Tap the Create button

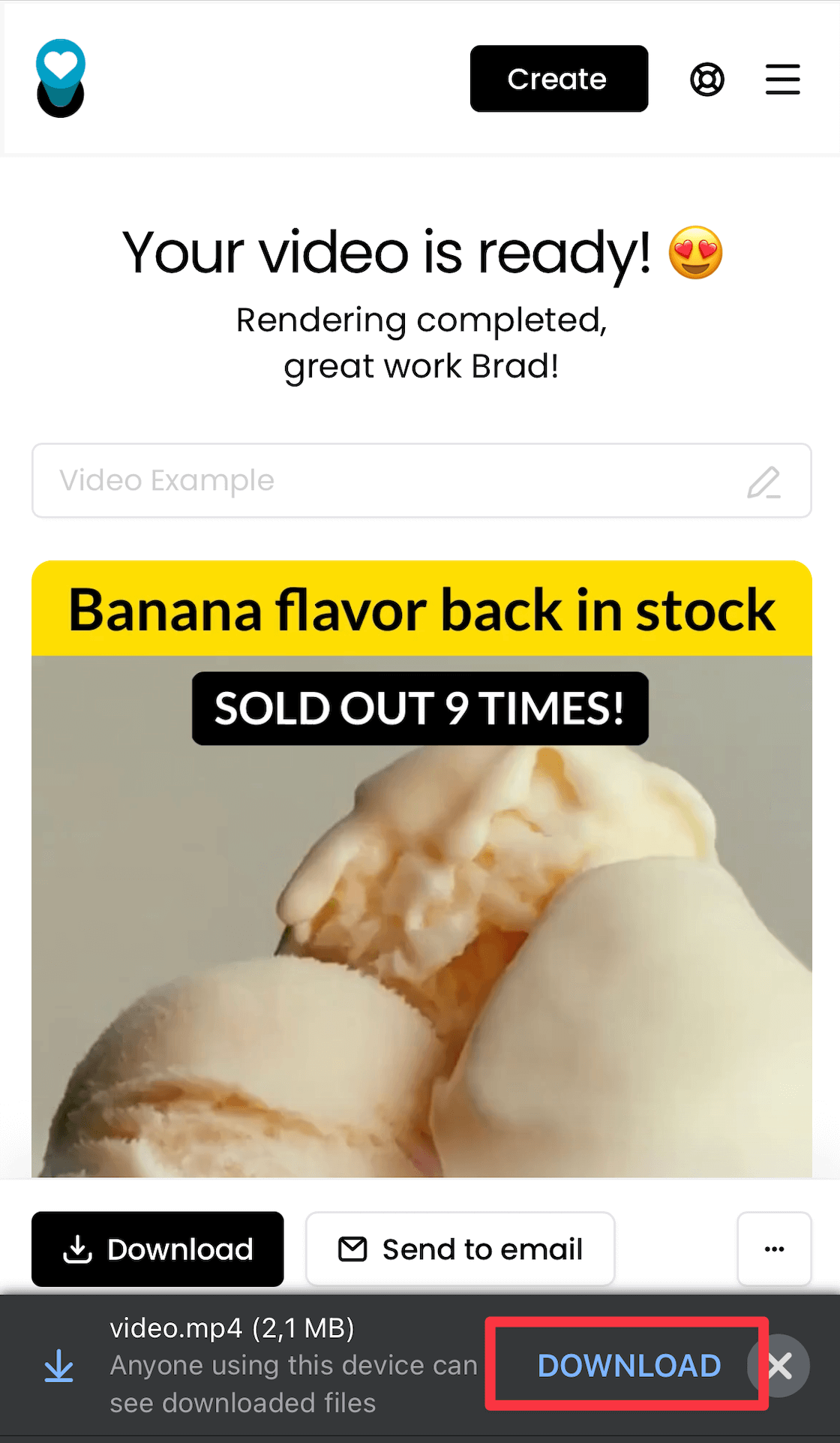point(559,79)
